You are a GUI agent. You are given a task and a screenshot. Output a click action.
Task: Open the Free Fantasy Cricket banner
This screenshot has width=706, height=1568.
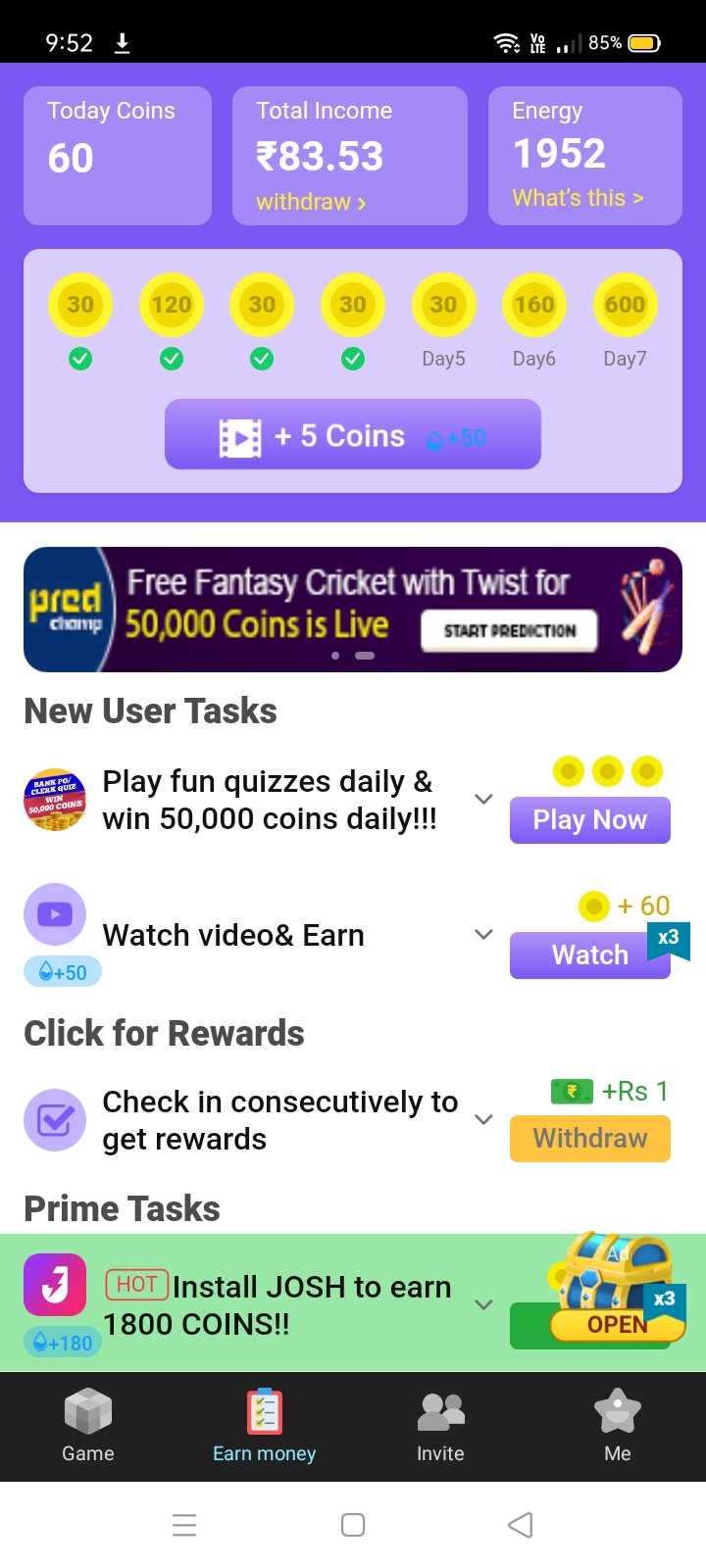(353, 610)
